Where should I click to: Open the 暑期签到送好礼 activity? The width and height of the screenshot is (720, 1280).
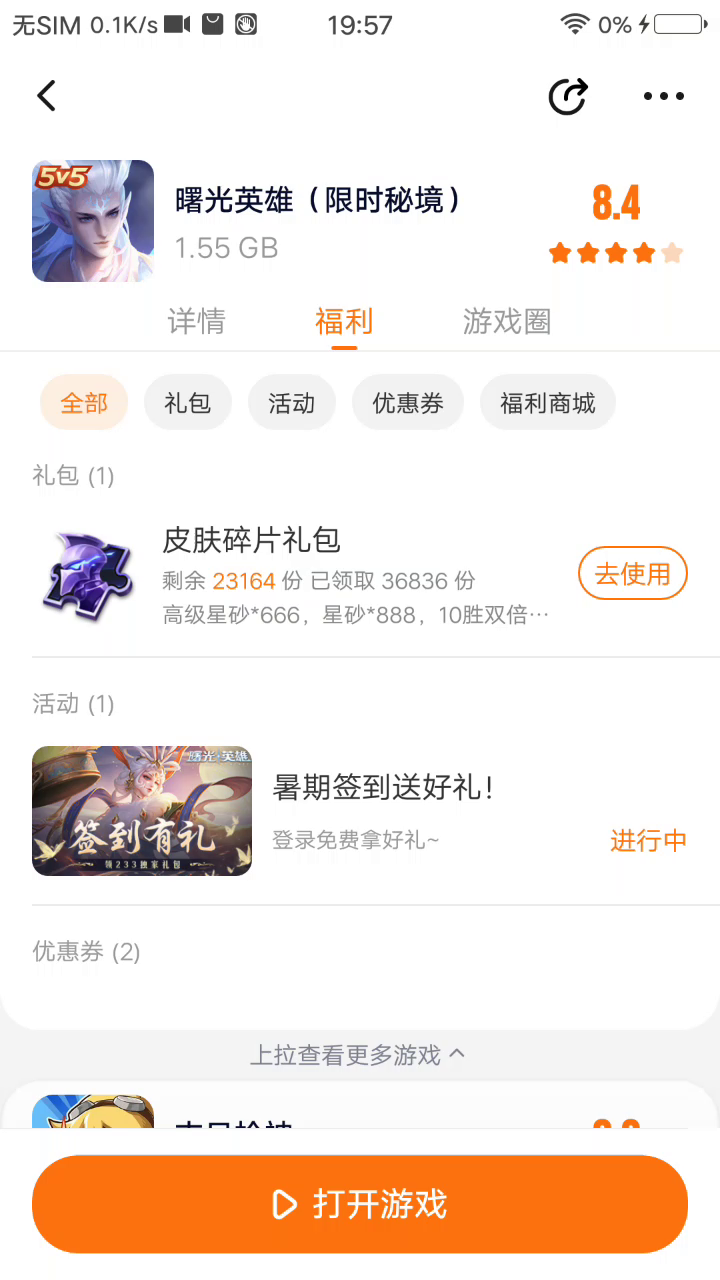384,811
